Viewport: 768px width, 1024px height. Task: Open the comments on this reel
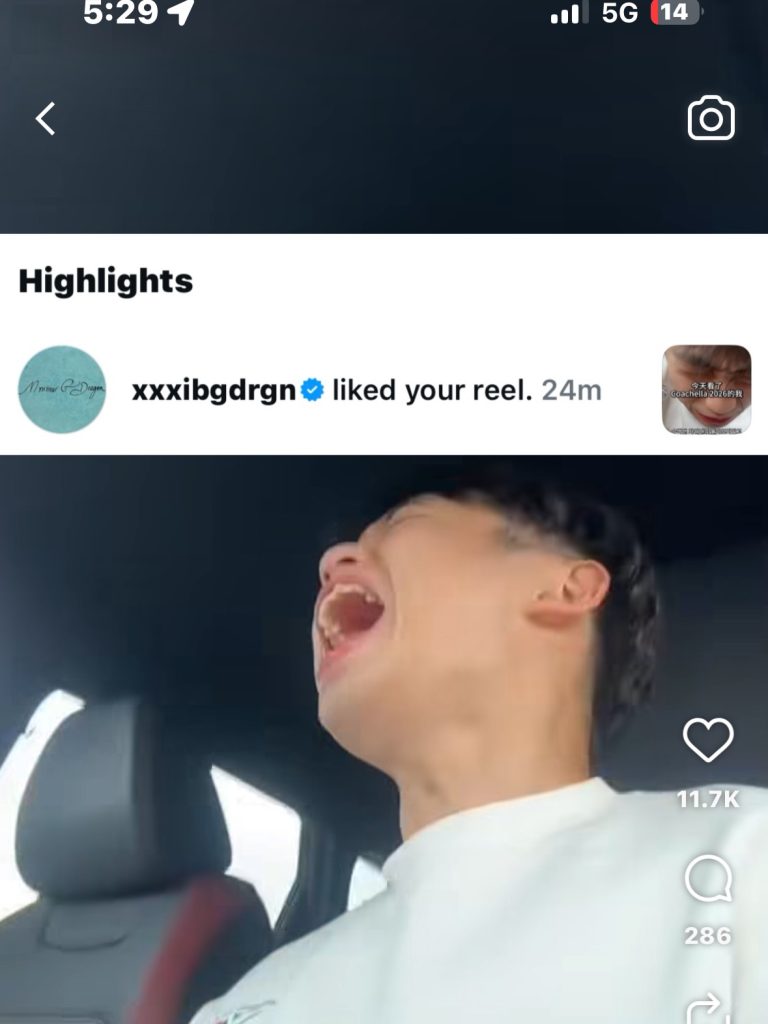(708, 881)
